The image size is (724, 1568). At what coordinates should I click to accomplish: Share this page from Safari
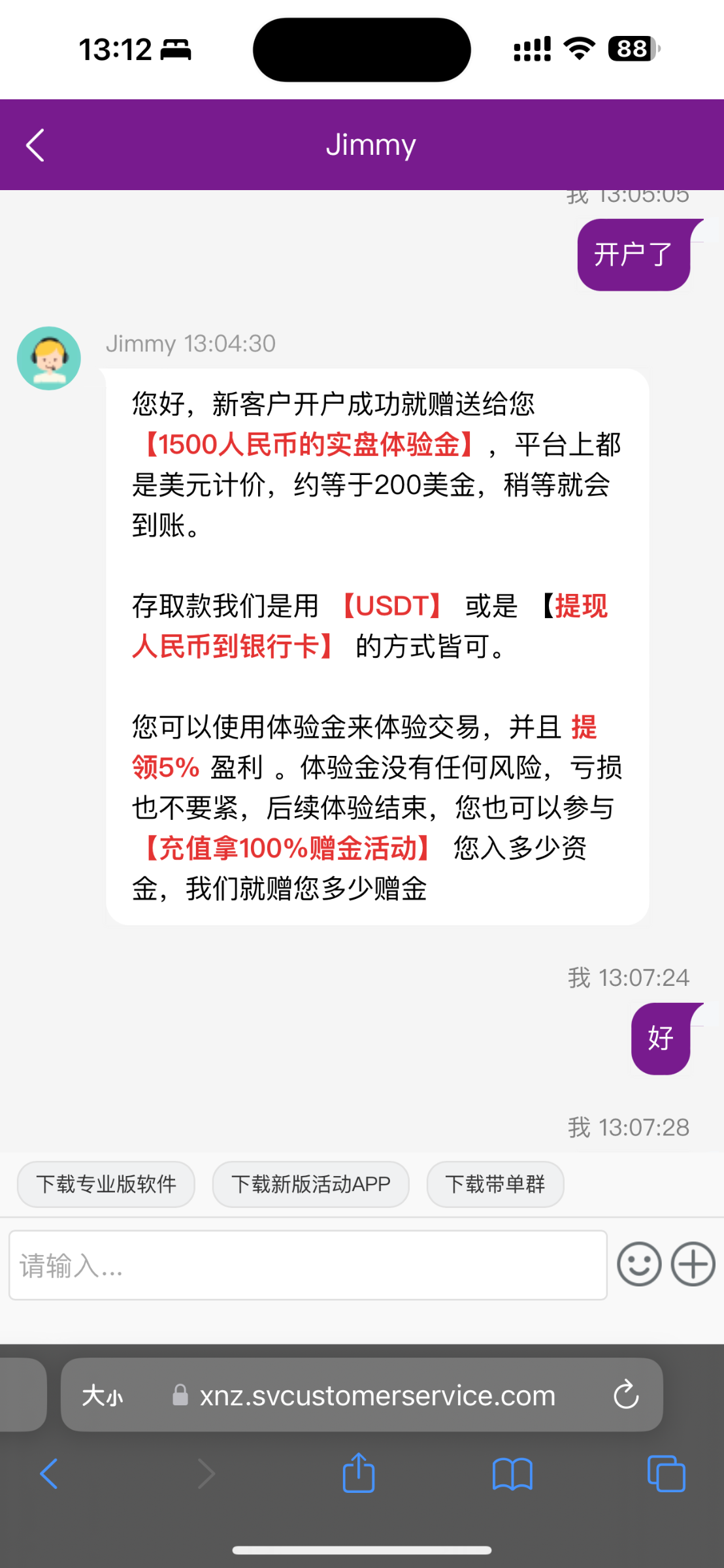tap(359, 1473)
